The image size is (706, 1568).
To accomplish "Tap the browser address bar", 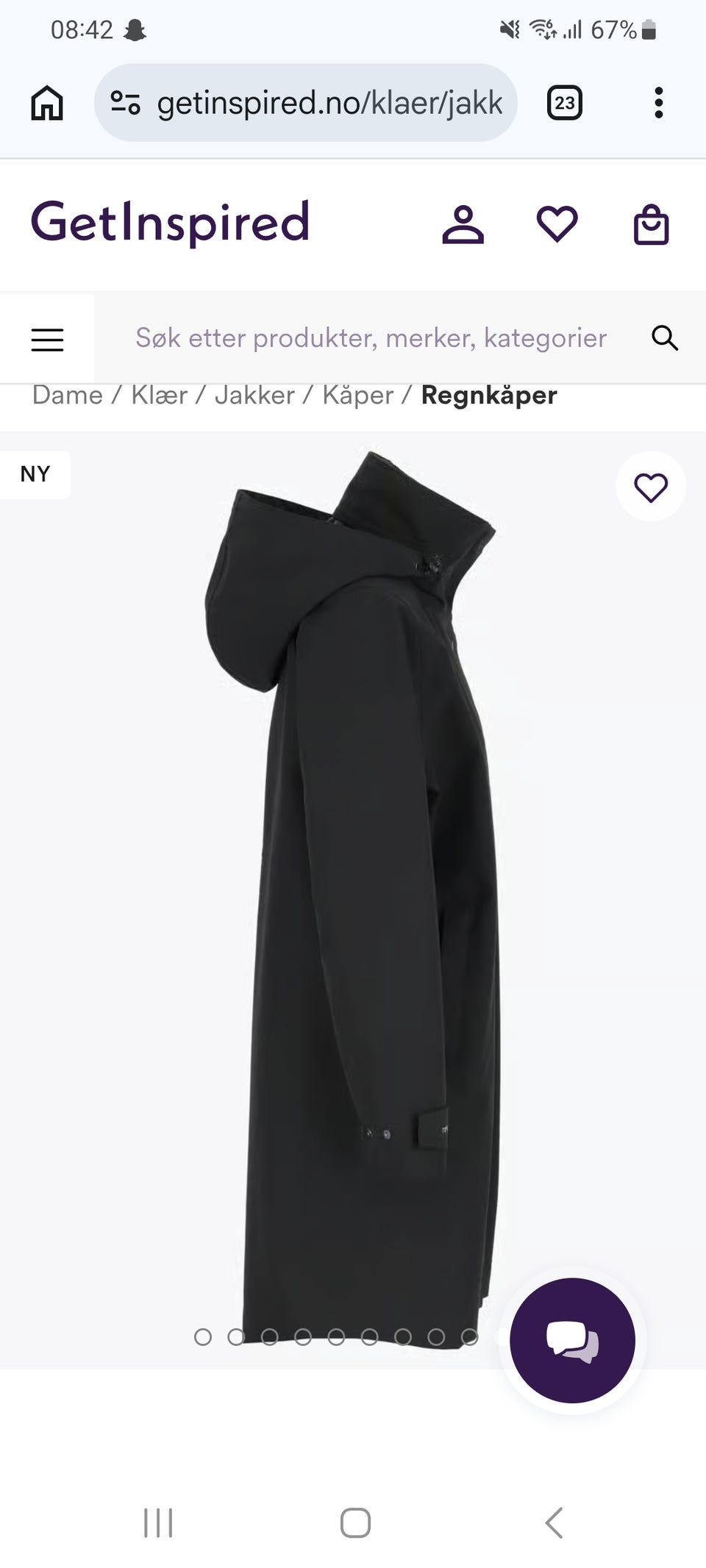I will pyautogui.click(x=306, y=103).
